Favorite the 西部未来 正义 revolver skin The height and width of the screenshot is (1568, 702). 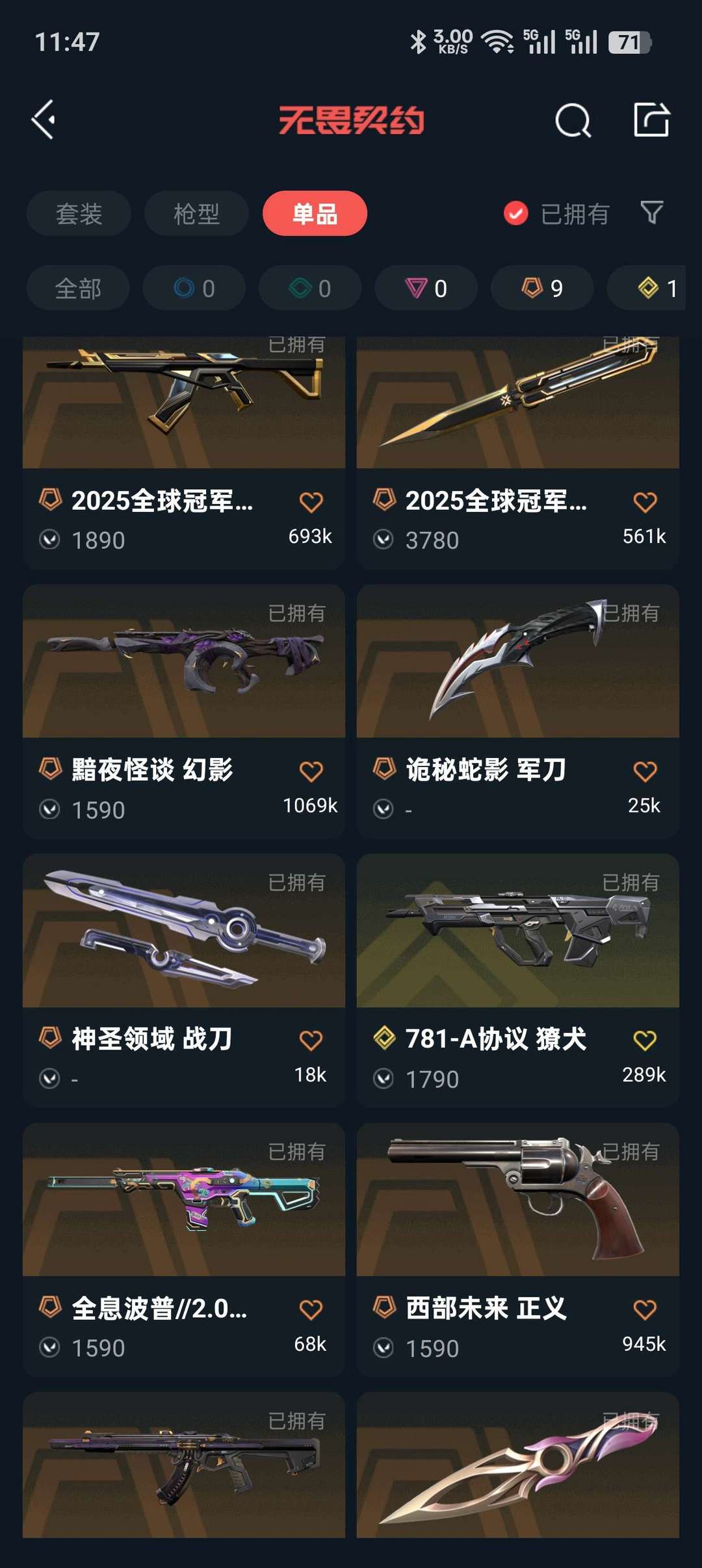pos(644,1310)
